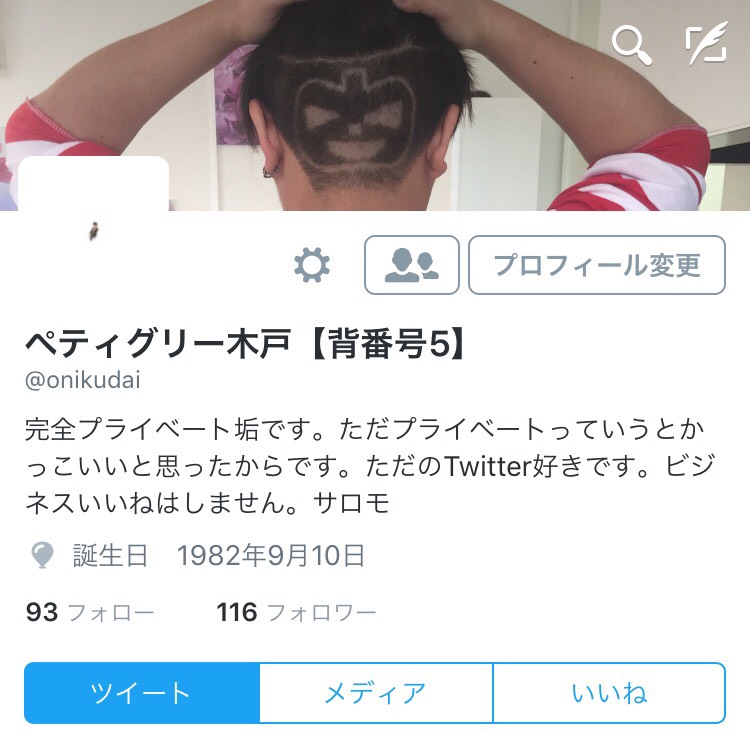750x733 pixels.
Task: Switch to the いいね tab
Action: coord(609,693)
